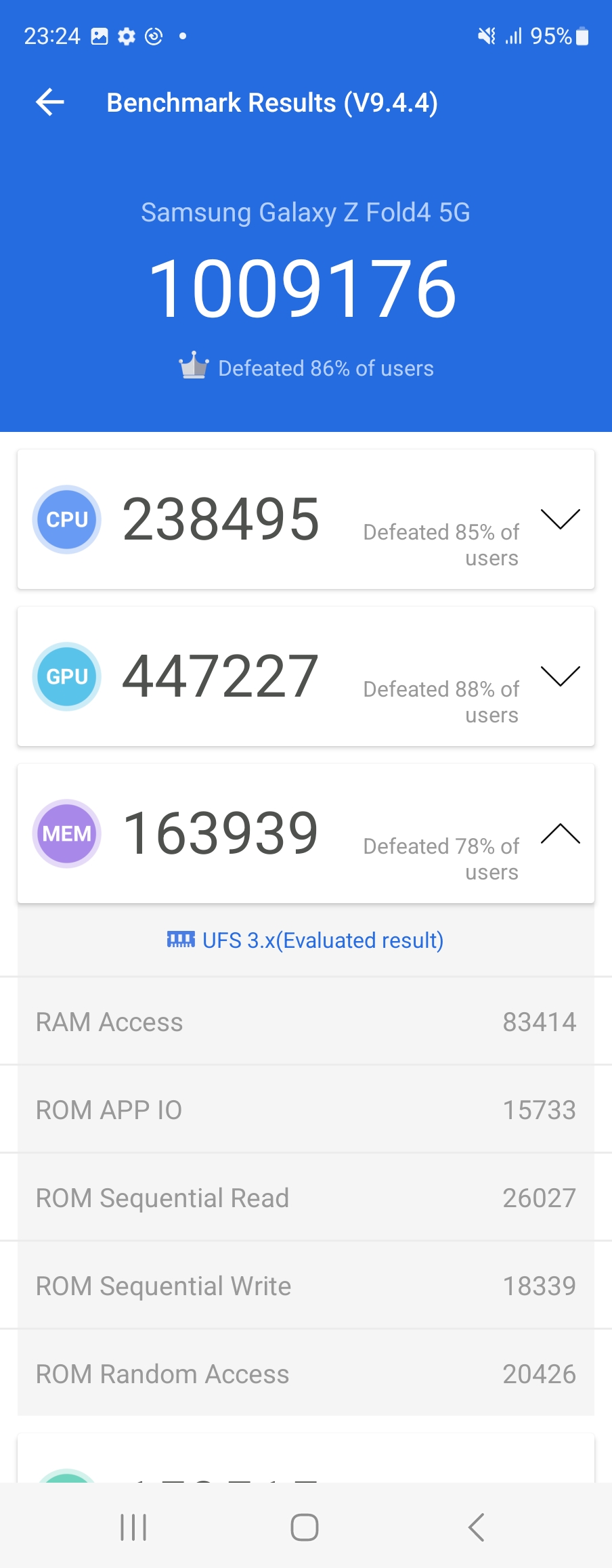
Task: Go back from Benchmark Results
Action: coord(50,103)
